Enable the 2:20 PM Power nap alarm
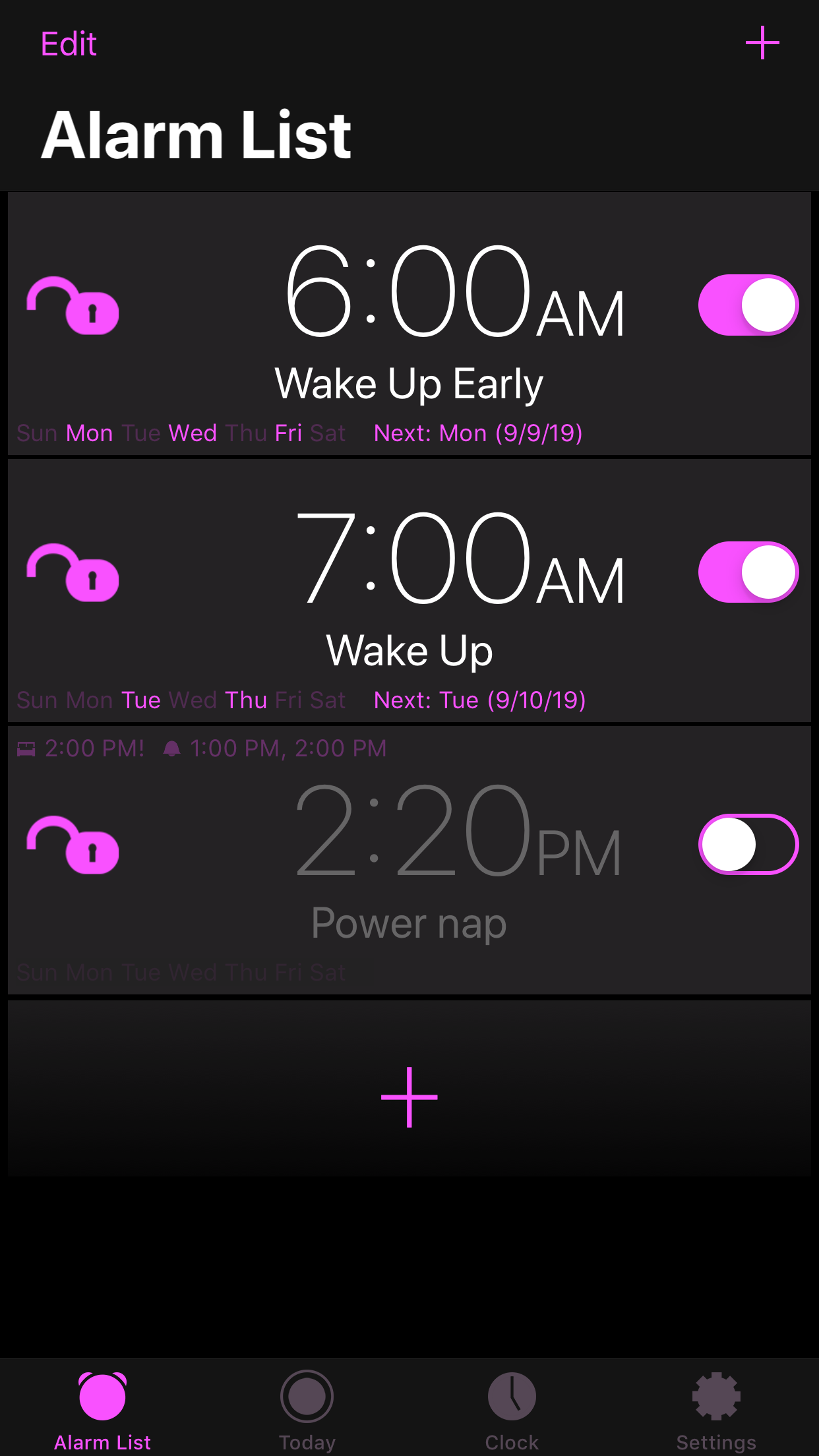Viewport: 819px width, 1456px height. point(748,845)
